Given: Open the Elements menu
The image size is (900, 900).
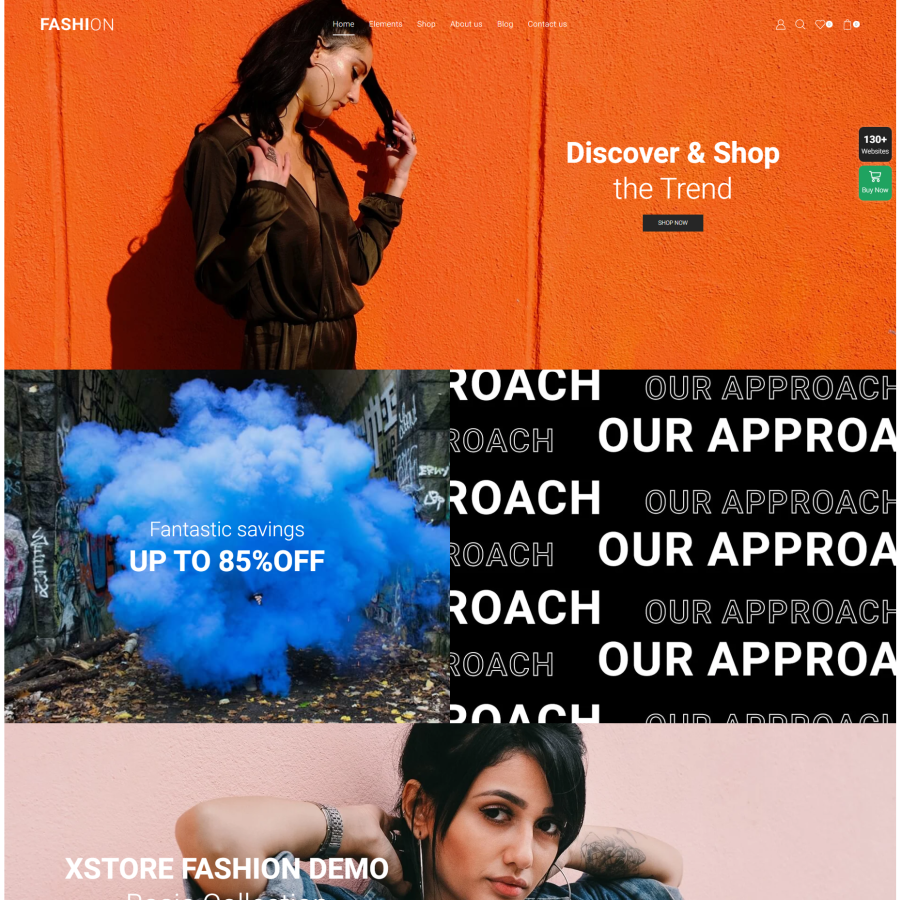Looking at the screenshot, I should (385, 24).
